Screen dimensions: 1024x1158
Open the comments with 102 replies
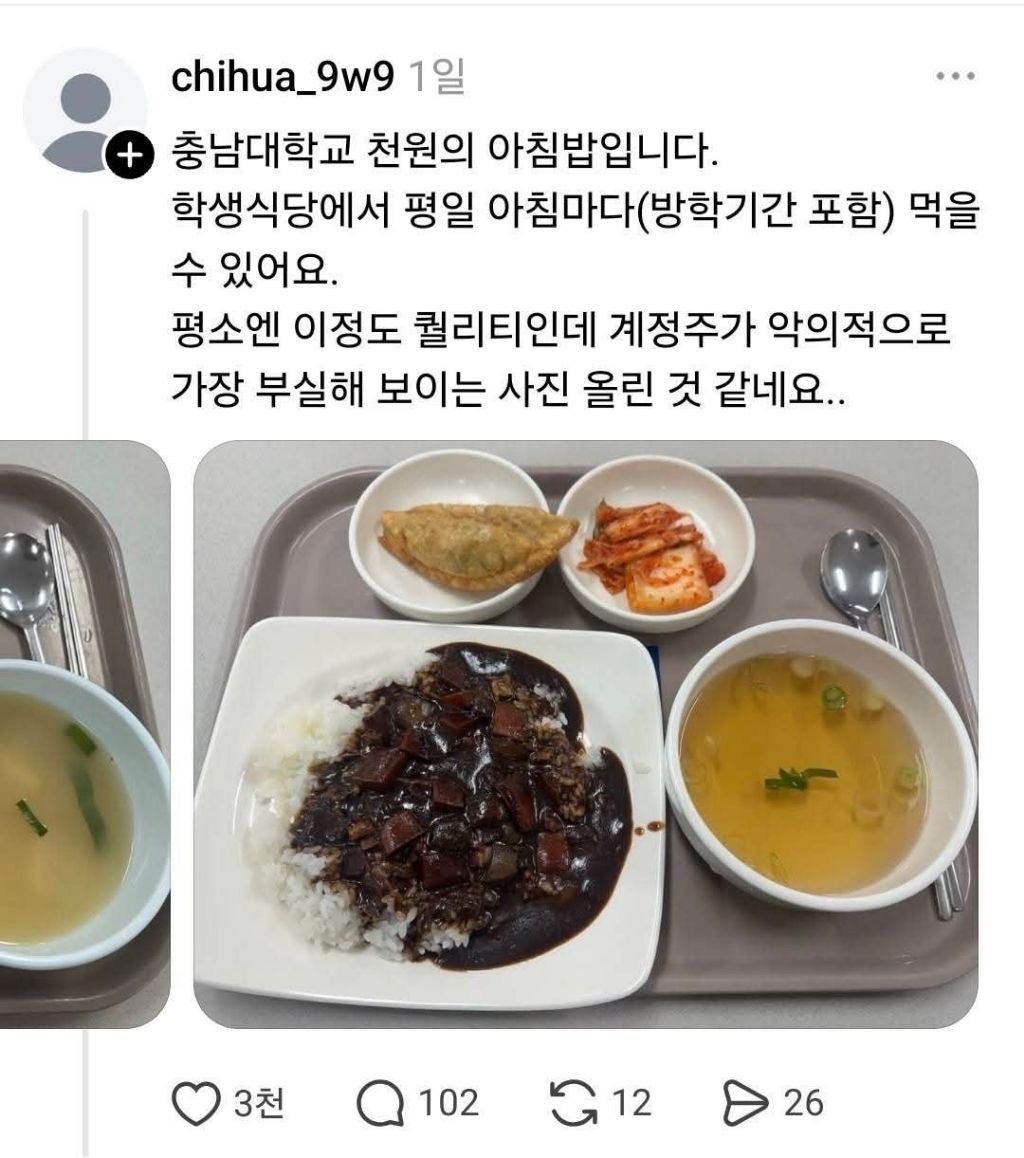(379, 1103)
